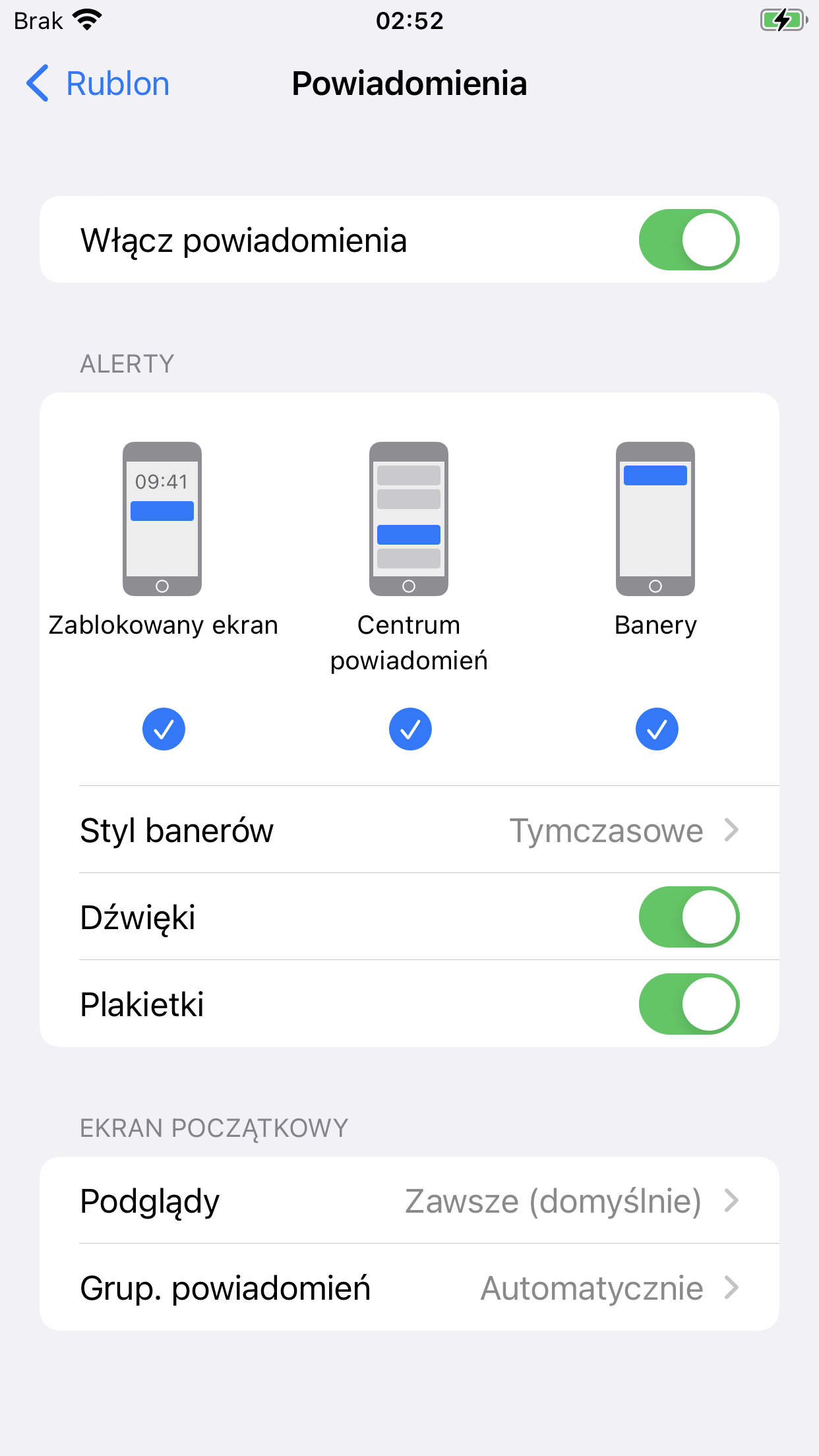Image resolution: width=819 pixels, height=1456 pixels.
Task: Open Grup. powiadomień setting
Action: (x=409, y=1288)
